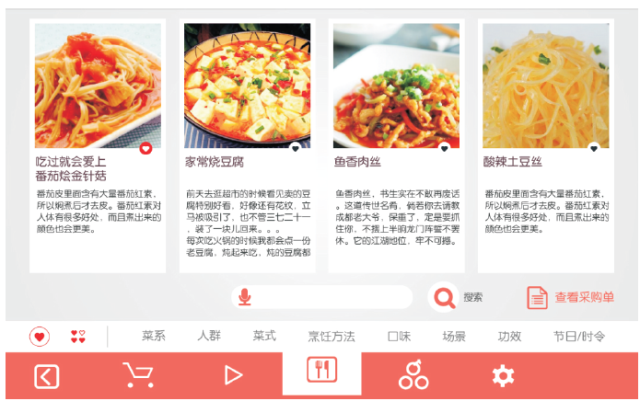Like the 酸辣土豆丝 recipe

(593, 148)
